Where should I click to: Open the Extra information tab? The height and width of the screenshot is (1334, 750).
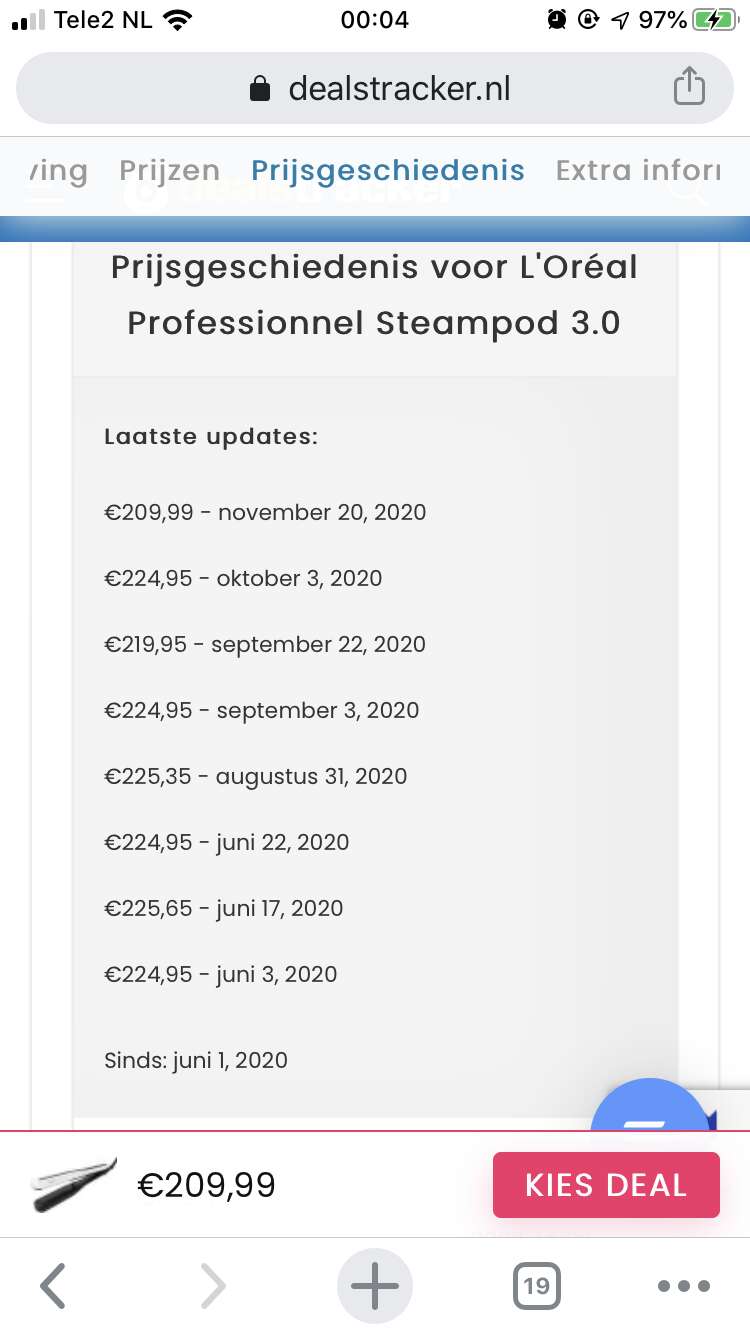click(640, 171)
